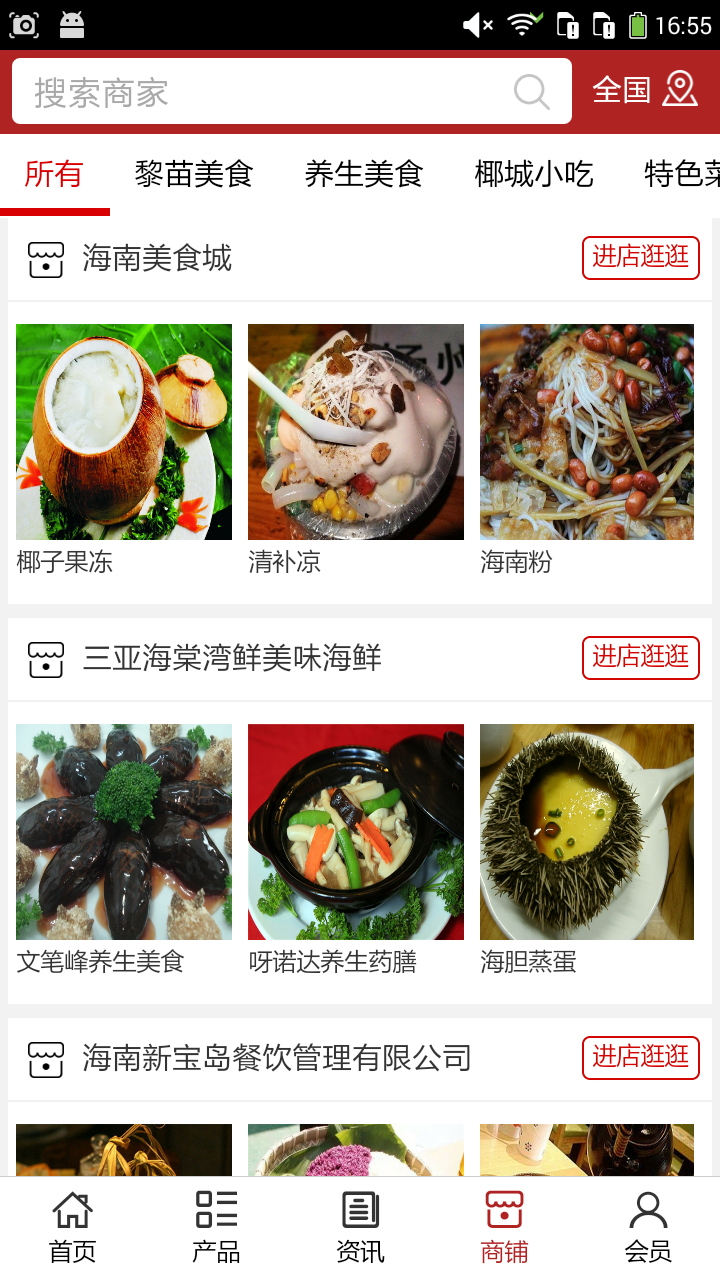Go to the 首页 home tab

pos(72,1228)
